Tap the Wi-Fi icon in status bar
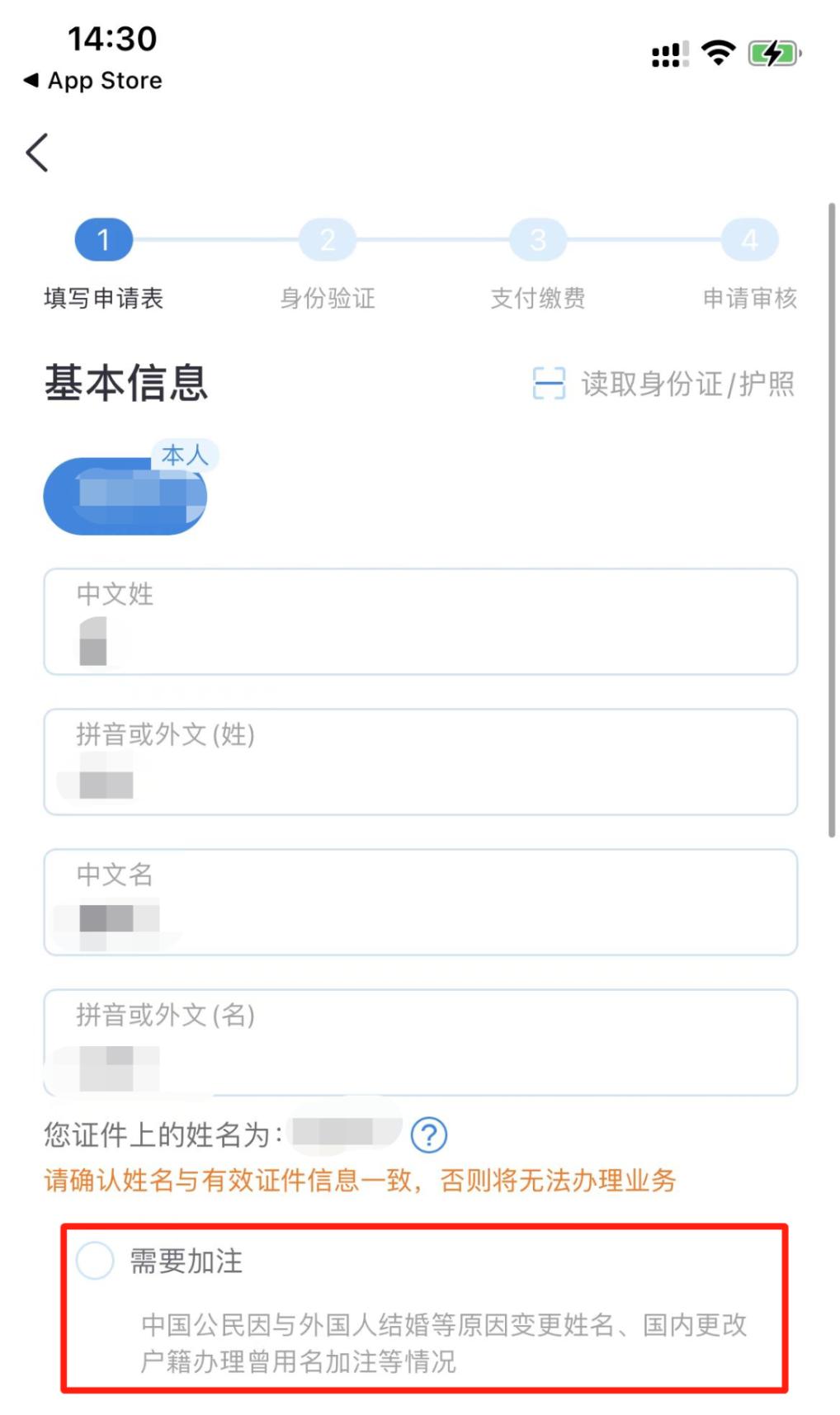The width and height of the screenshot is (840, 1415). coord(717,52)
